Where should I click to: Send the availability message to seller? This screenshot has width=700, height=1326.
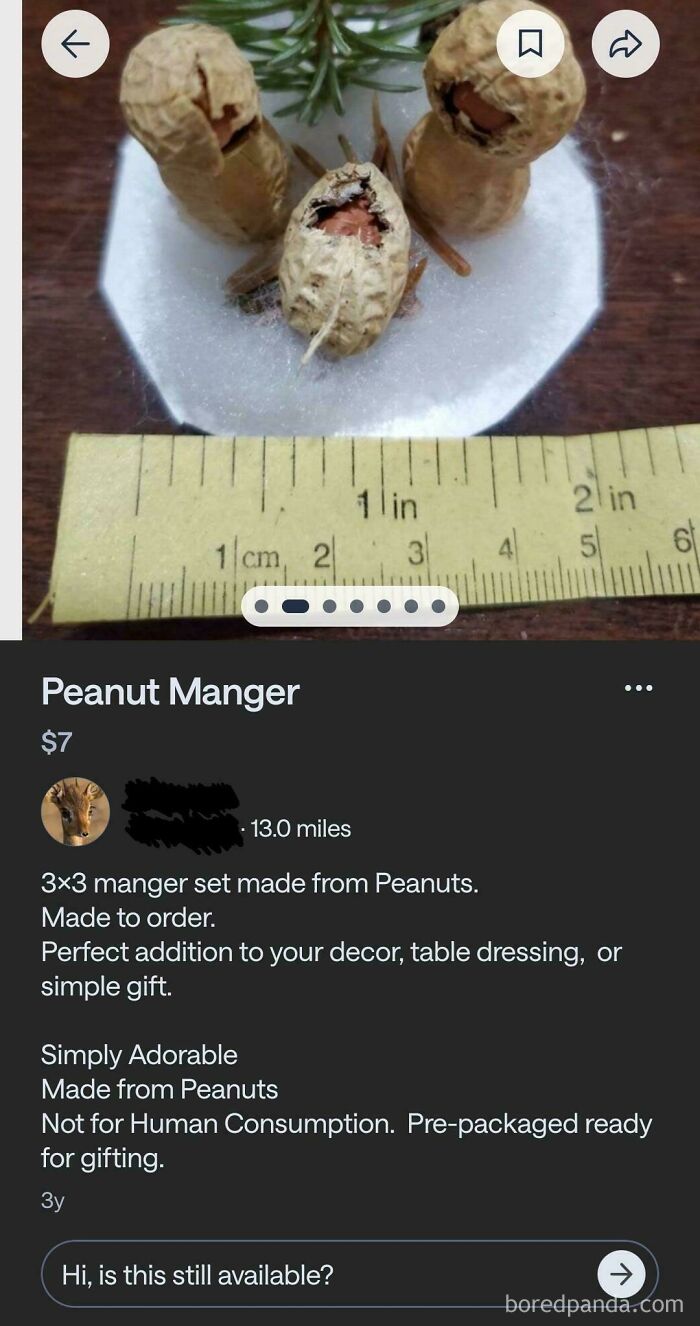click(x=621, y=1274)
